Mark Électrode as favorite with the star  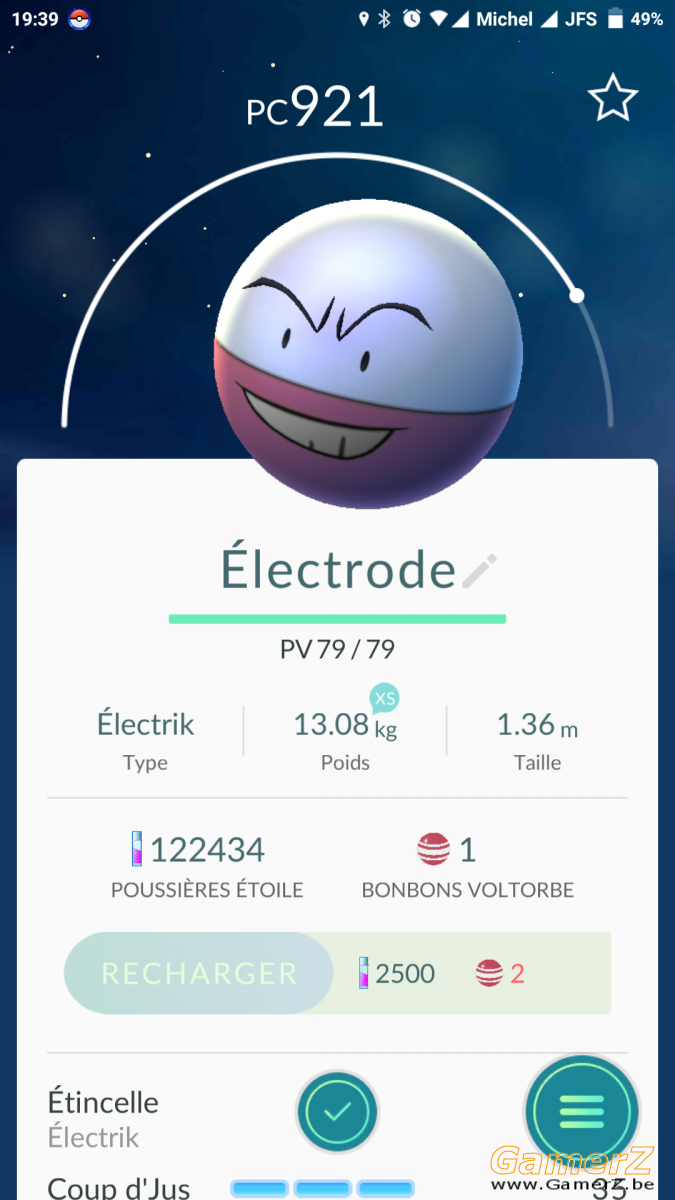(x=612, y=98)
